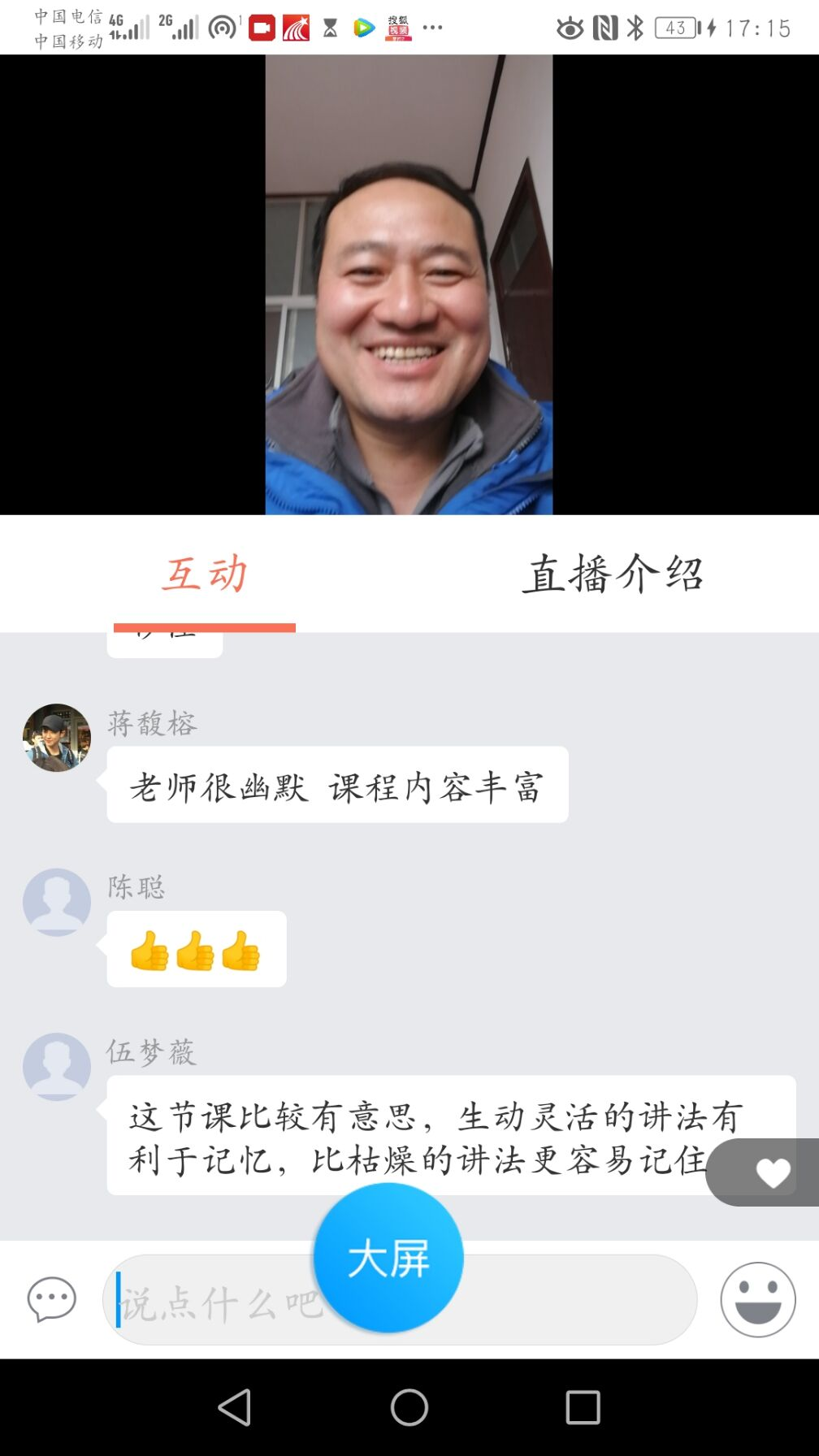This screenshot has width=819, height=1456.
Task: Switch to the 直播介绍 tab
Action: 613,575
